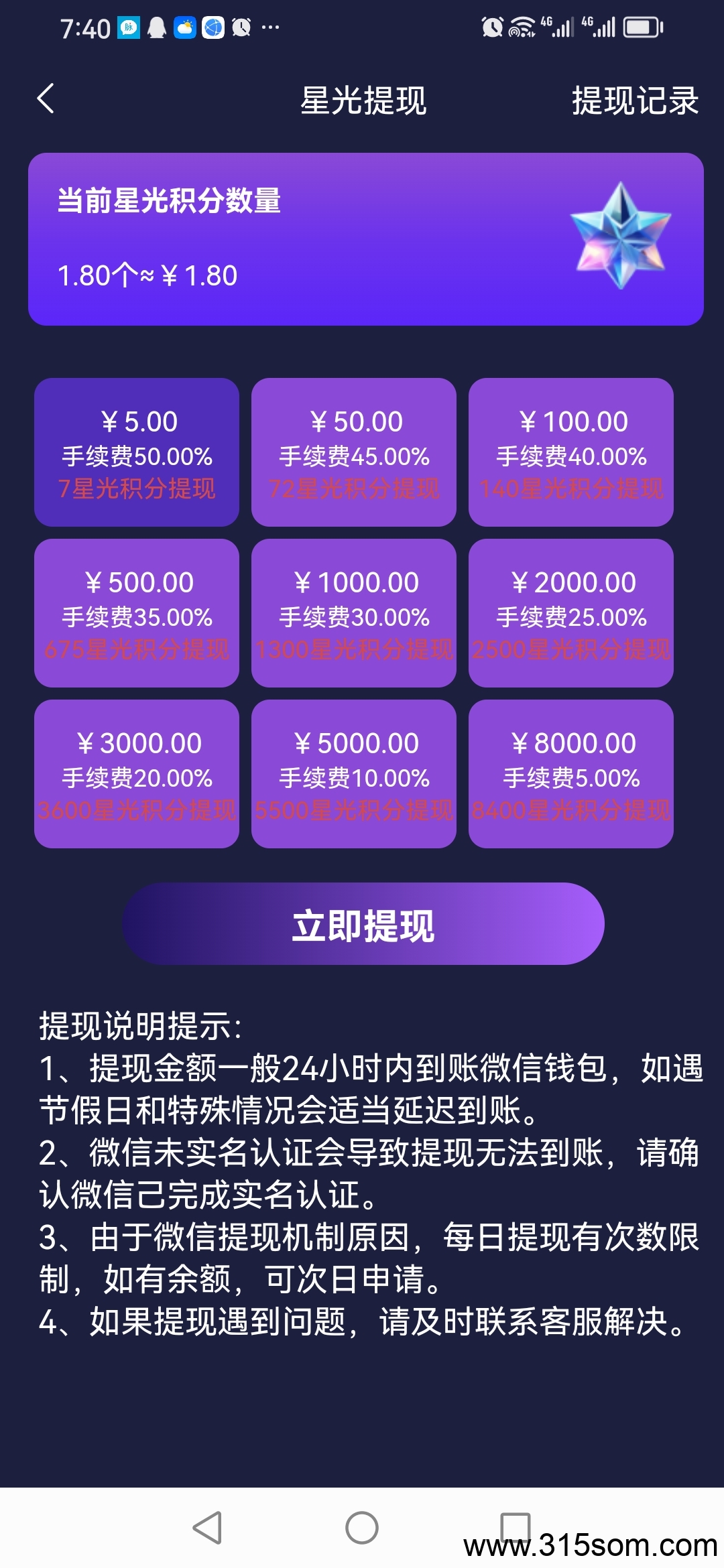Image resolution: width=724 pixels, height=1568 pixels.
Task: Pick the ¥5000.00 withdrawal amount
Action: click(354, 774)
